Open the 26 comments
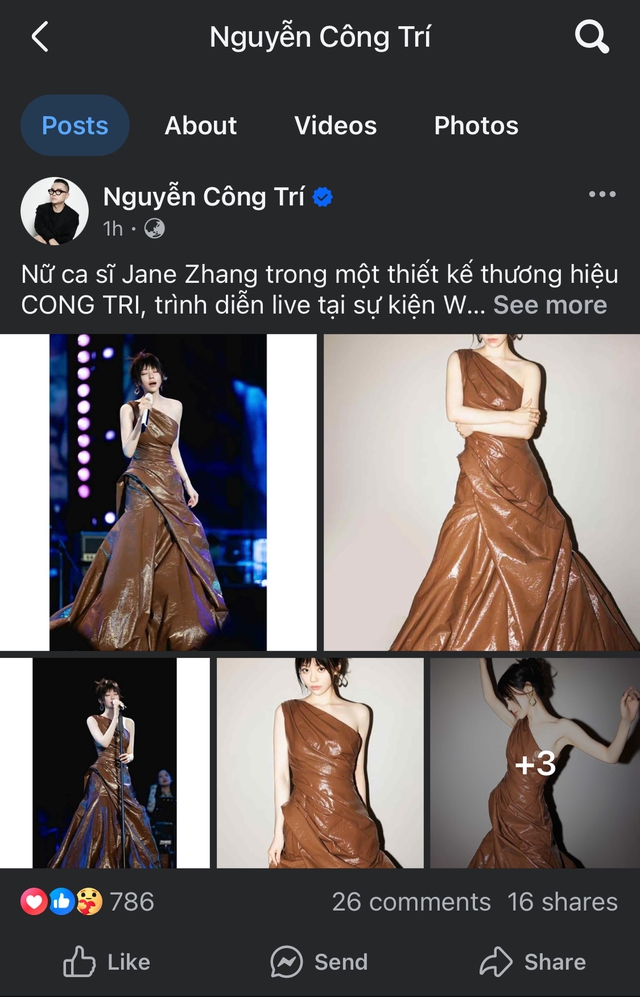Viewport: 640px width, 997px height. pos(411,902)
